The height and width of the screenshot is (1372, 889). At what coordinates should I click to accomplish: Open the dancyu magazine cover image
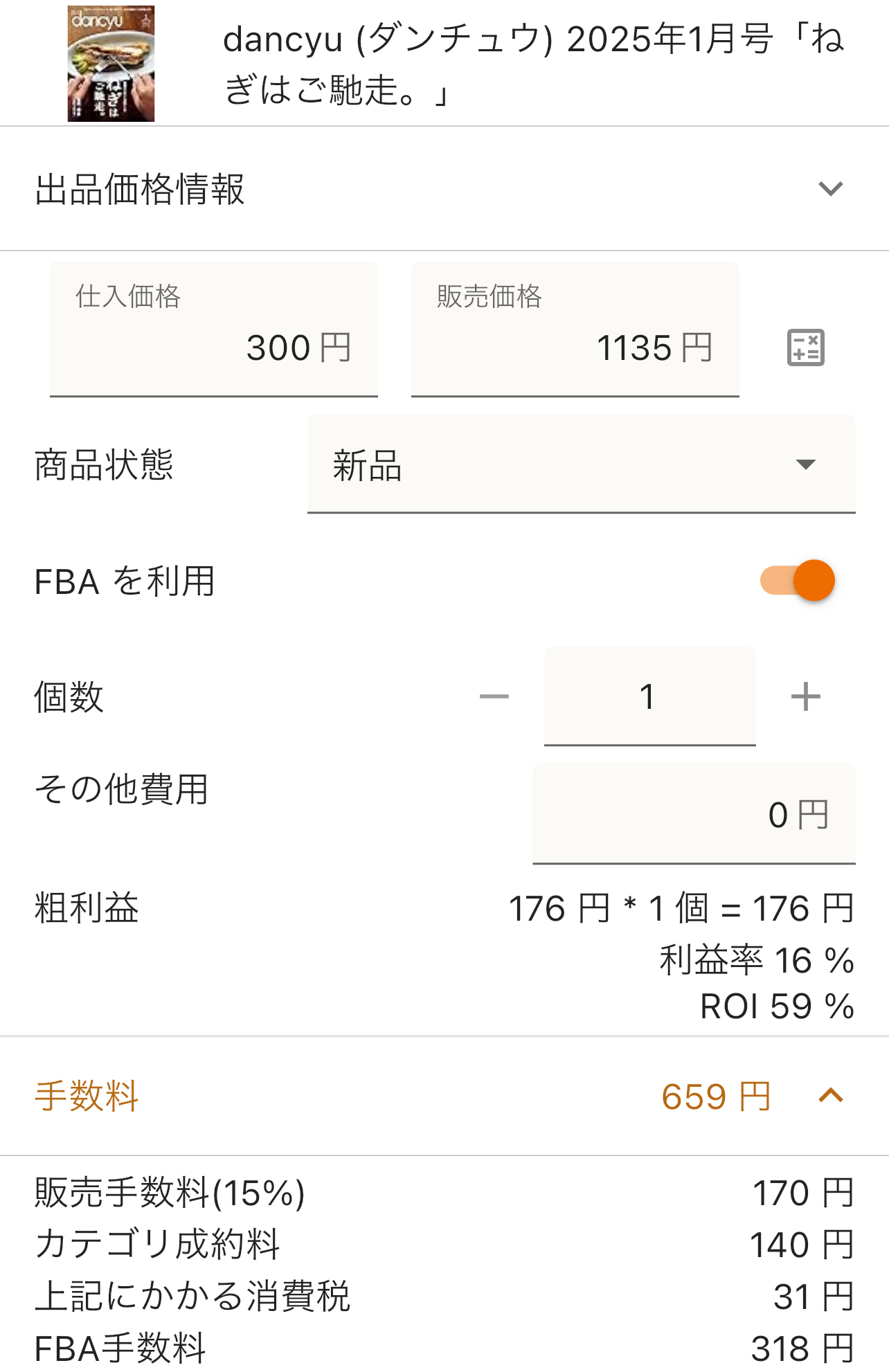pos(111,64)
